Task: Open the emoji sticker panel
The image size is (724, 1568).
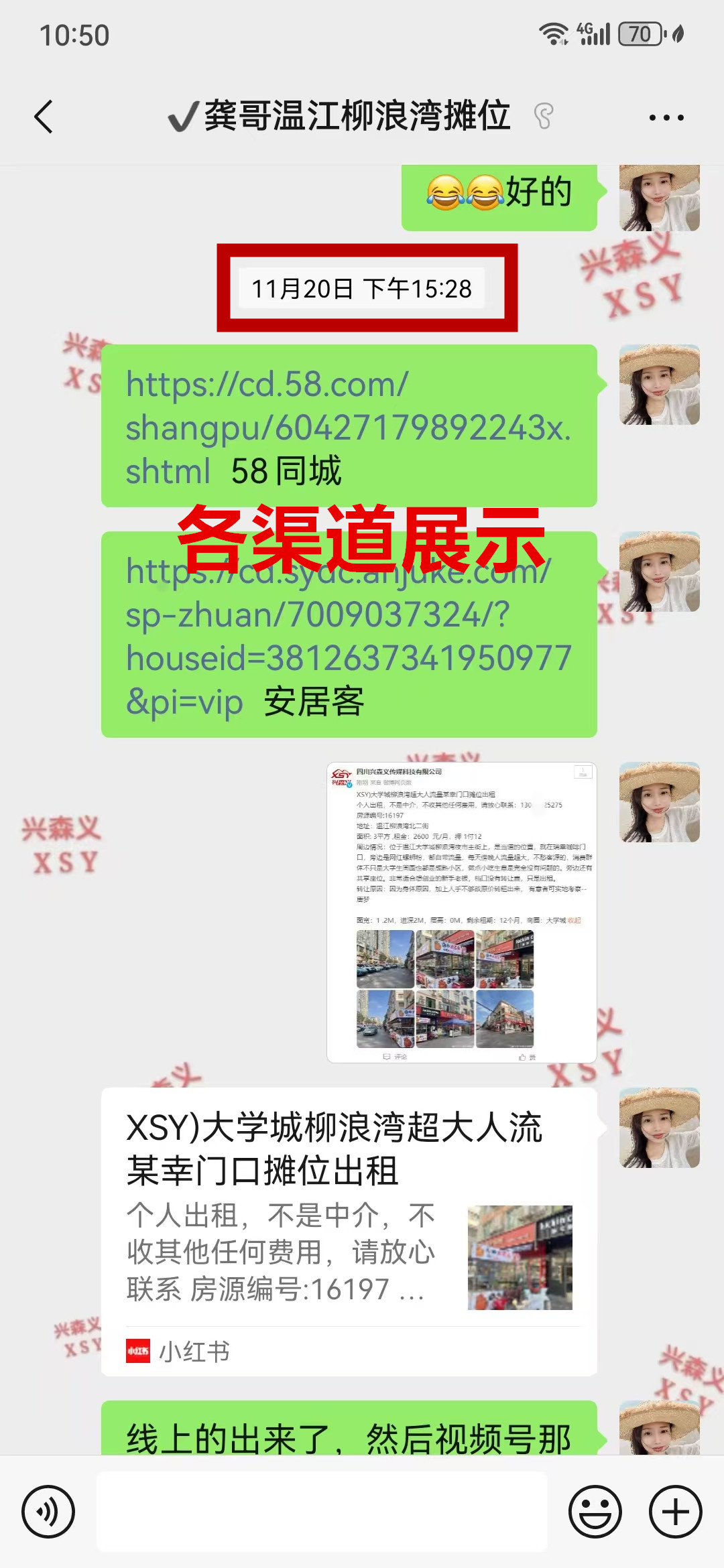Action: pos(595,1512)
